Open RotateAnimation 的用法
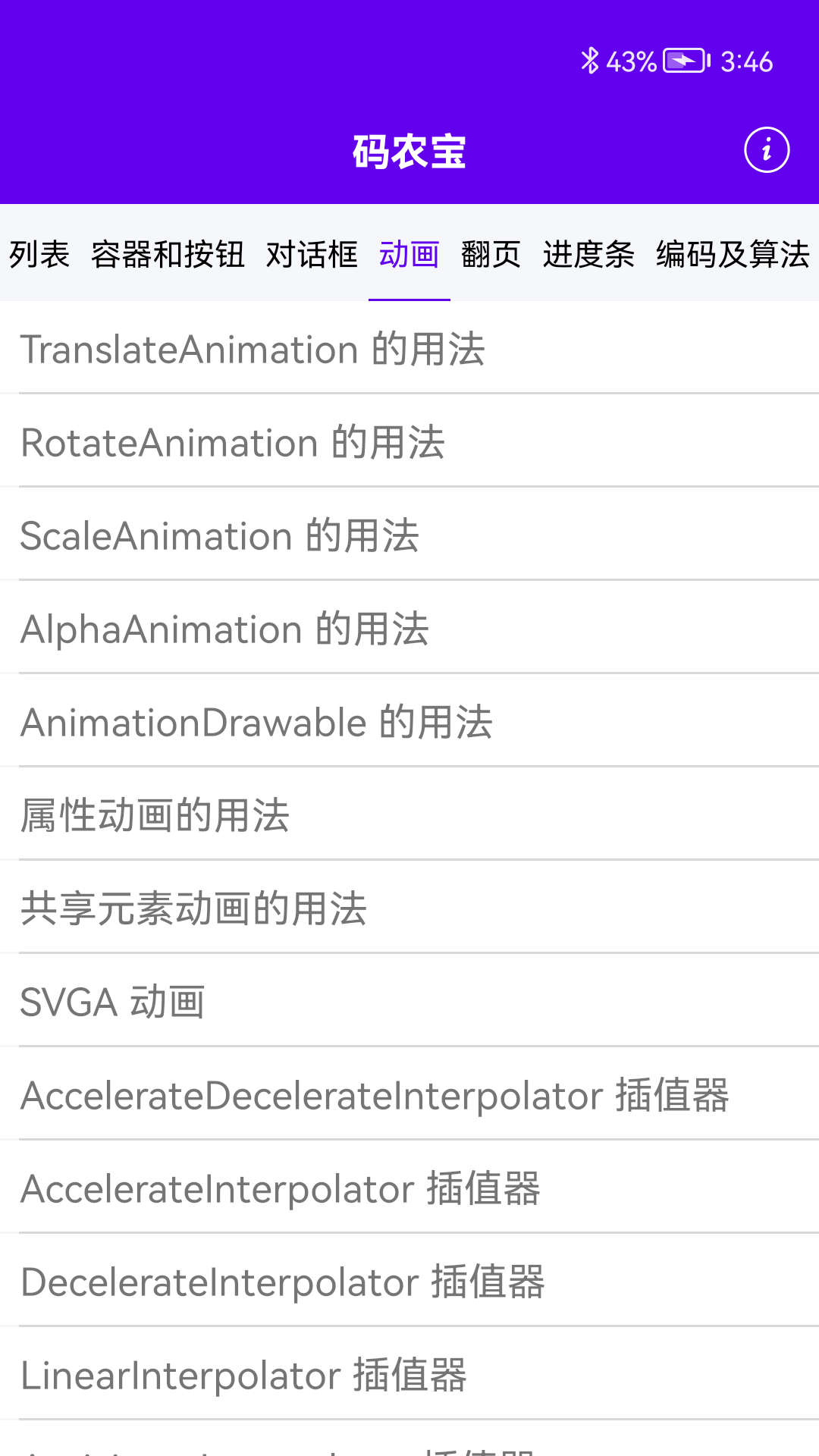Image resolution: width=819 pixels, height=1456 pixels. (x=409, y=442)
